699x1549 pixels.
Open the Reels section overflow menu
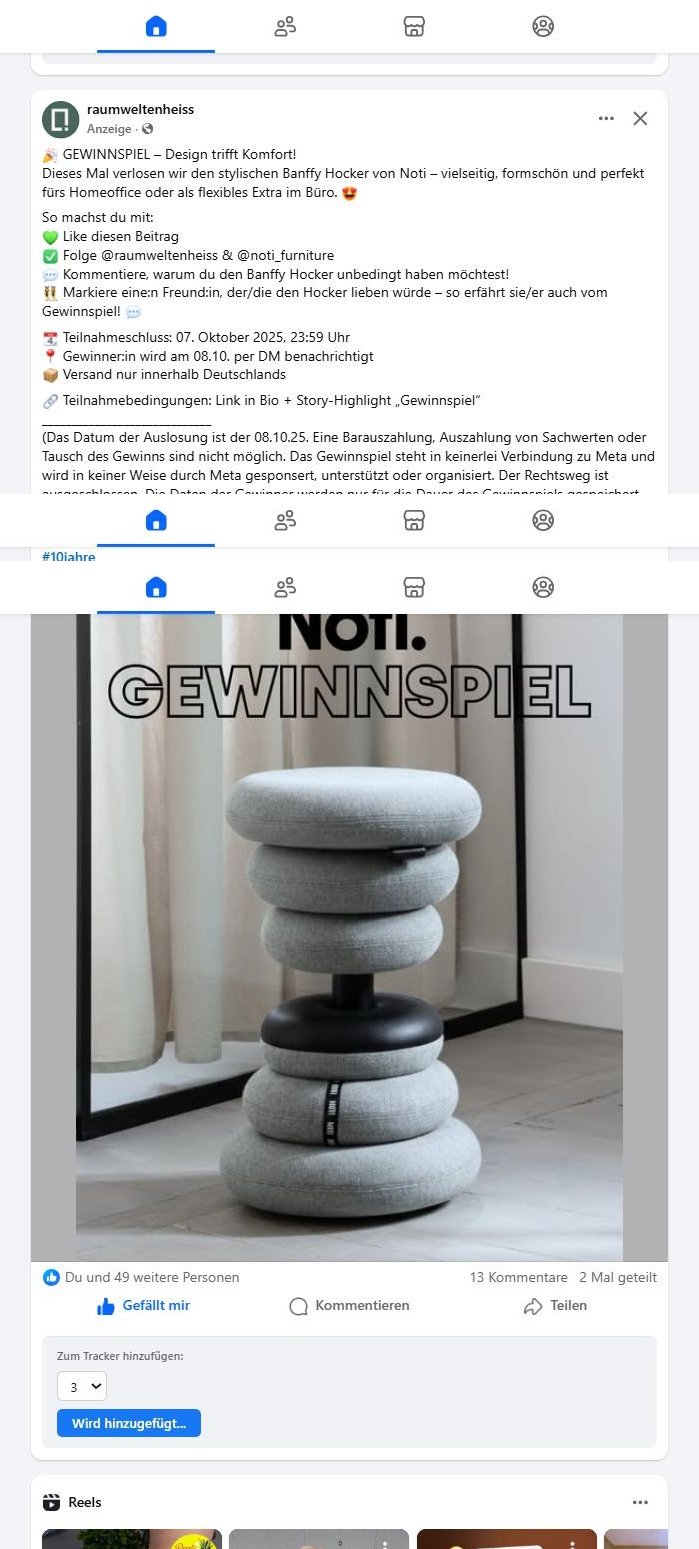(x=640, y=1502)
